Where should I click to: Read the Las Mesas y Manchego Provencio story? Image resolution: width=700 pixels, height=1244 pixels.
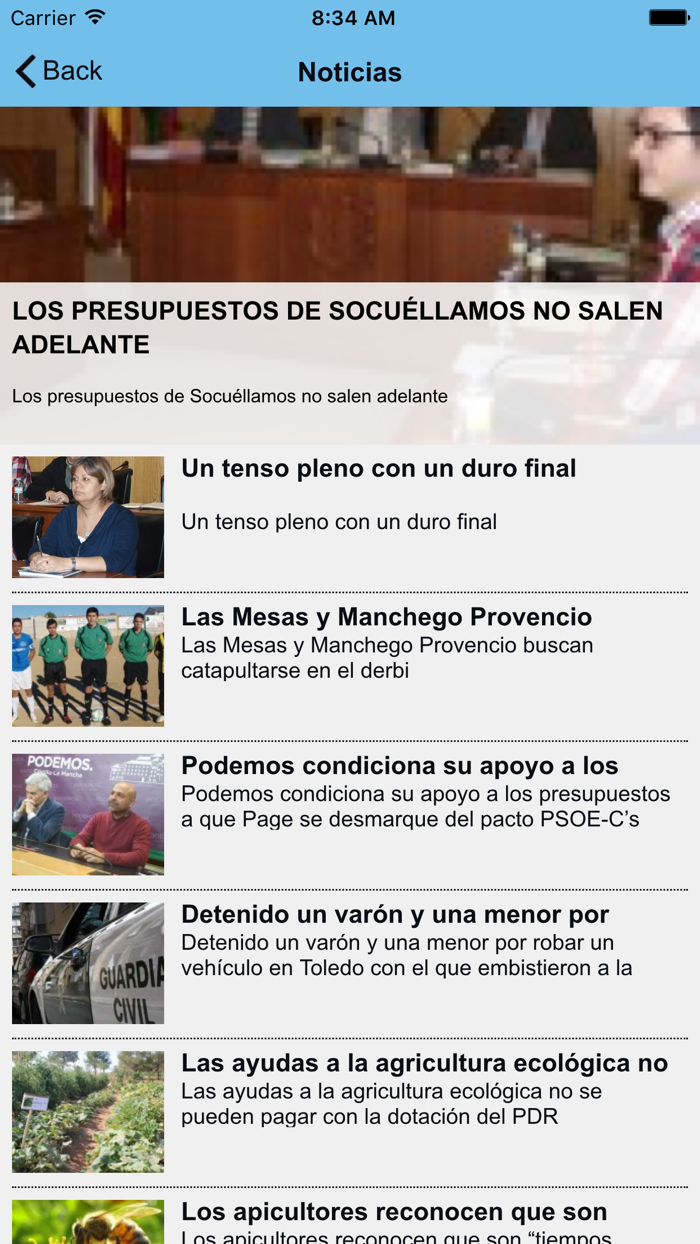click(386, 617)
